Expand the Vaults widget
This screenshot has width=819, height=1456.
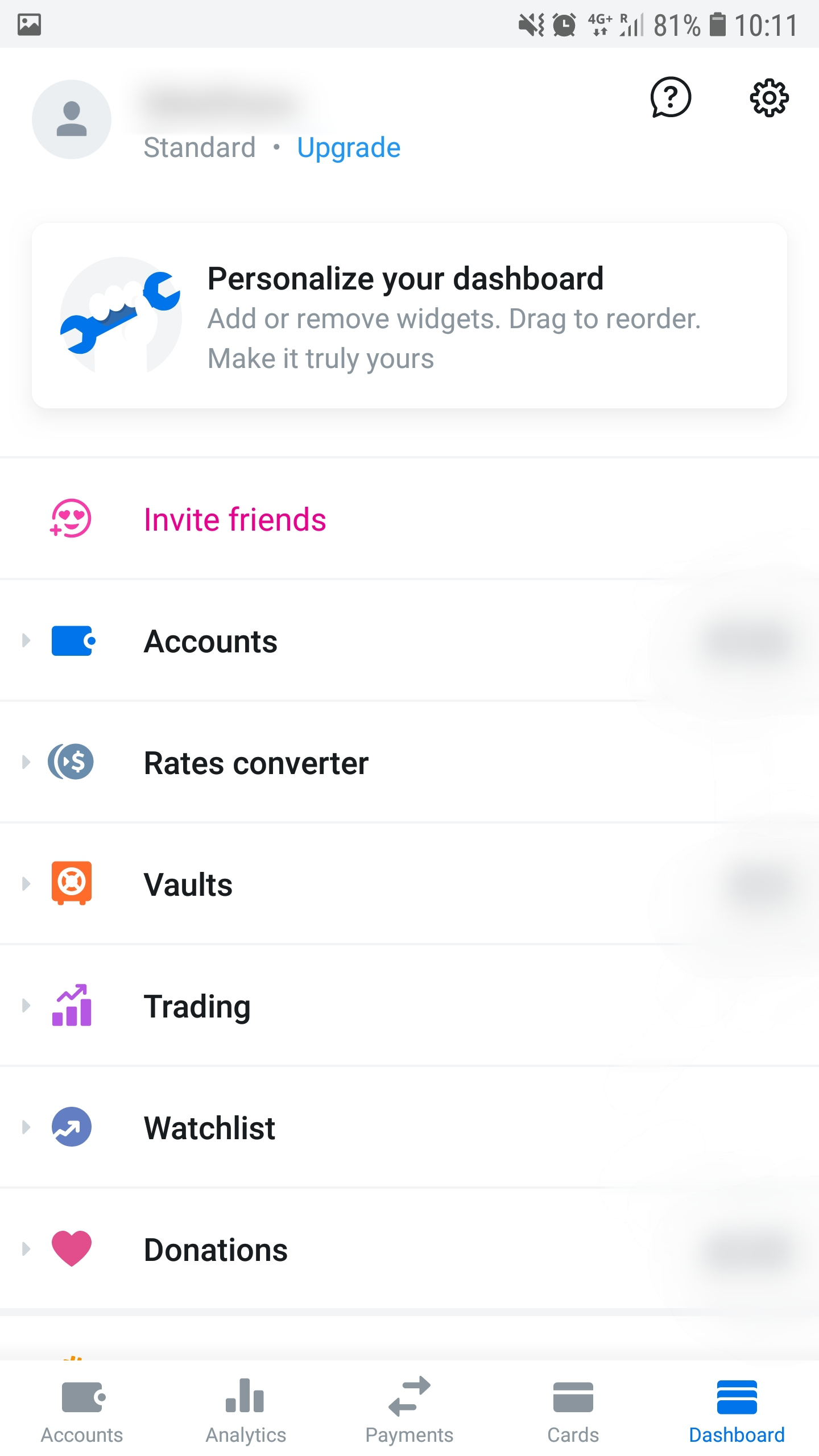coord(26,884)
